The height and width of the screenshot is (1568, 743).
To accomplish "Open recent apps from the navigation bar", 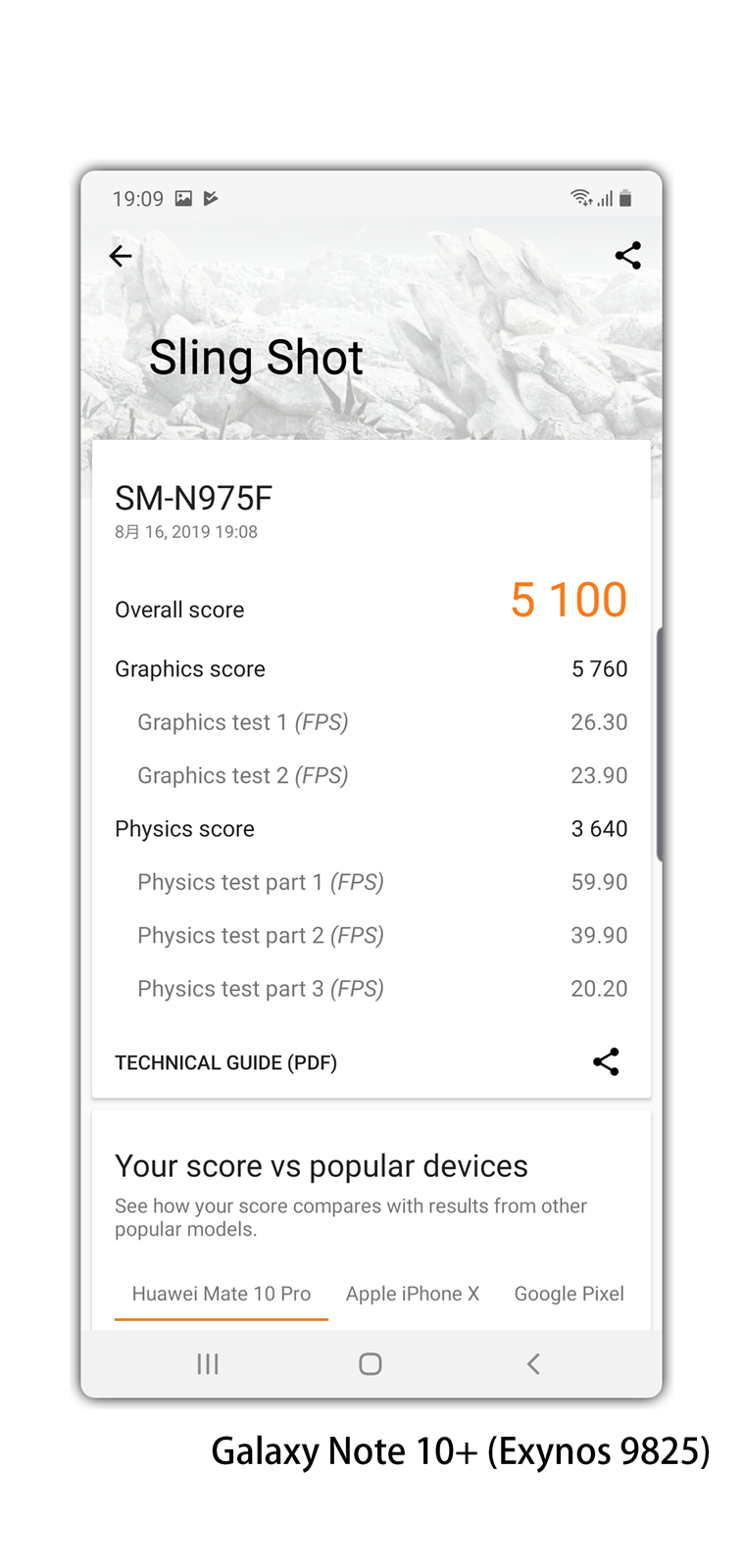I will point(208,1363).
